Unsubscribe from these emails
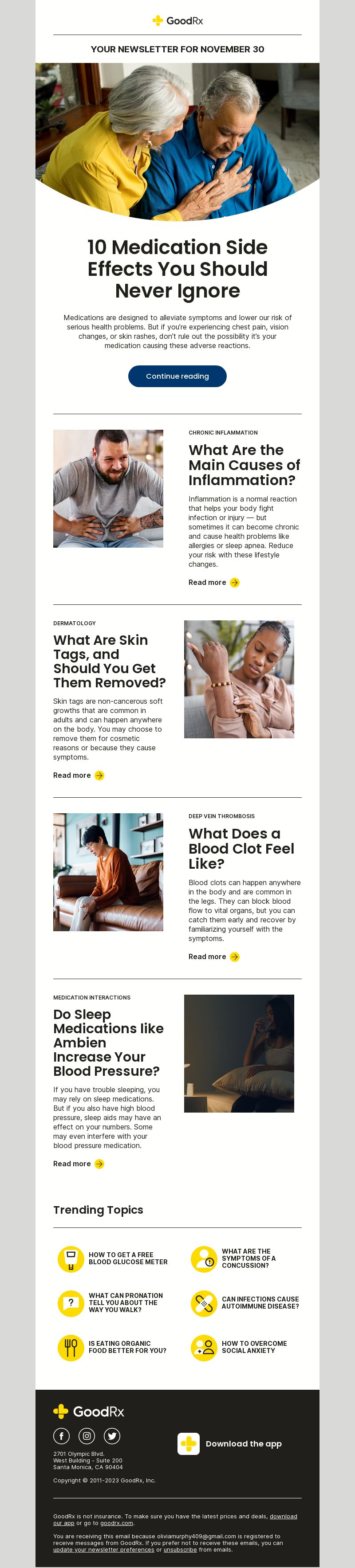The width and height of the screenshot is (355, 1568). tap(180, 1549)
